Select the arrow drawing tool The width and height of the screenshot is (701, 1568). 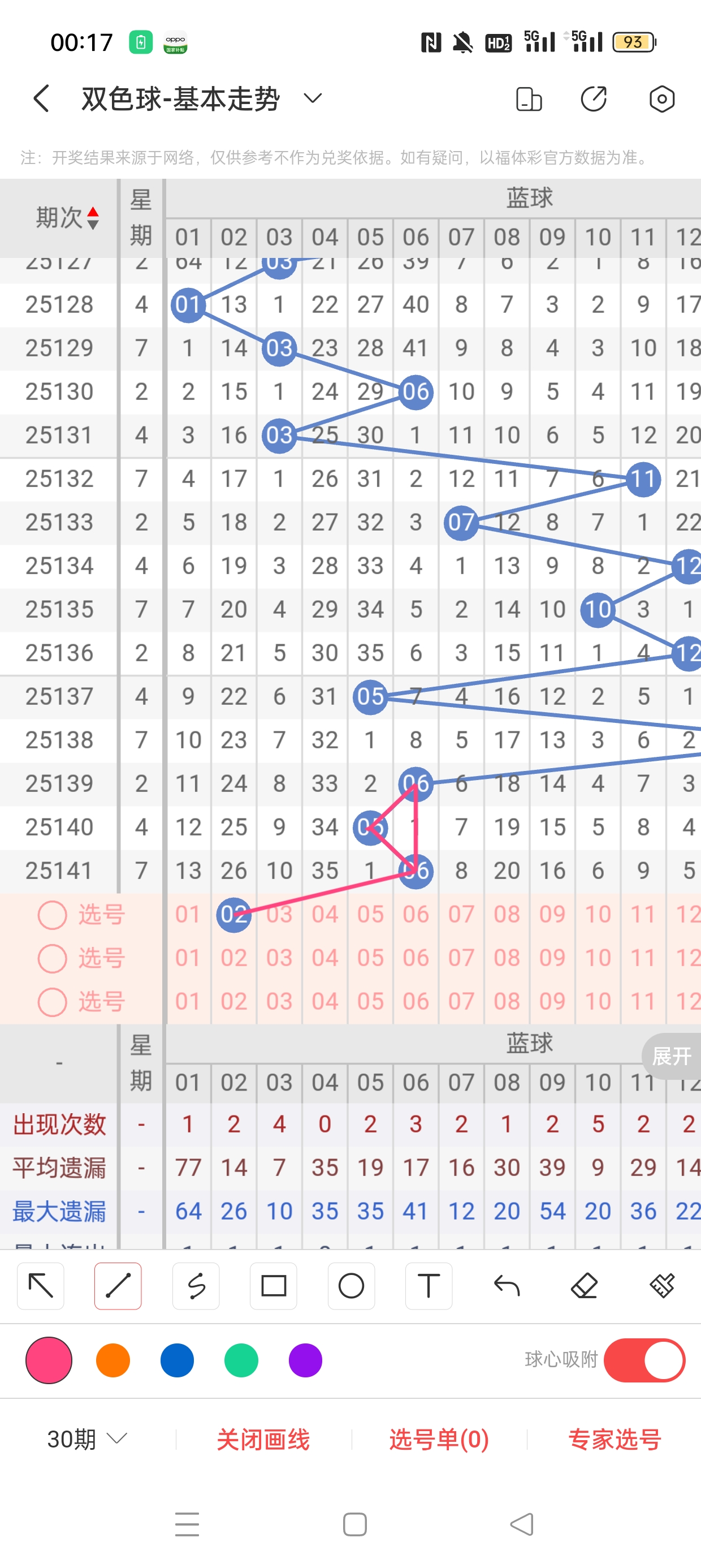click(41, 1286)
